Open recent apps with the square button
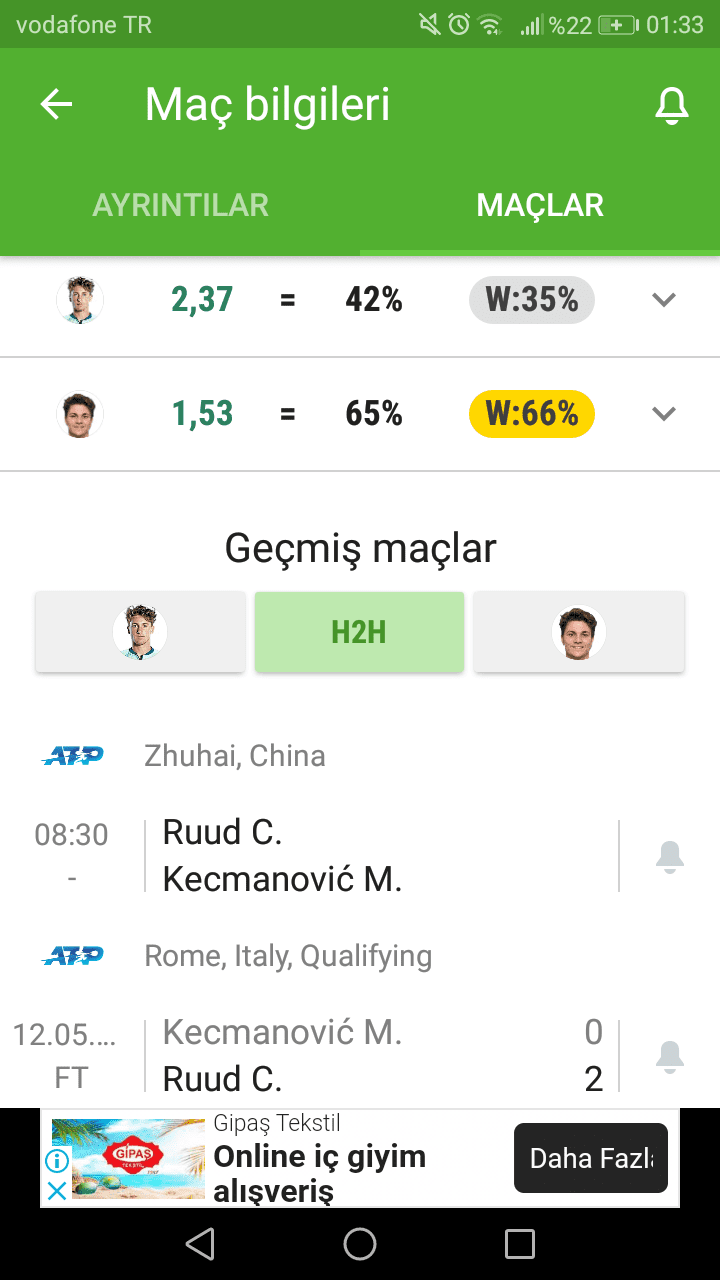720x1280 pixels. point(520,1244)
